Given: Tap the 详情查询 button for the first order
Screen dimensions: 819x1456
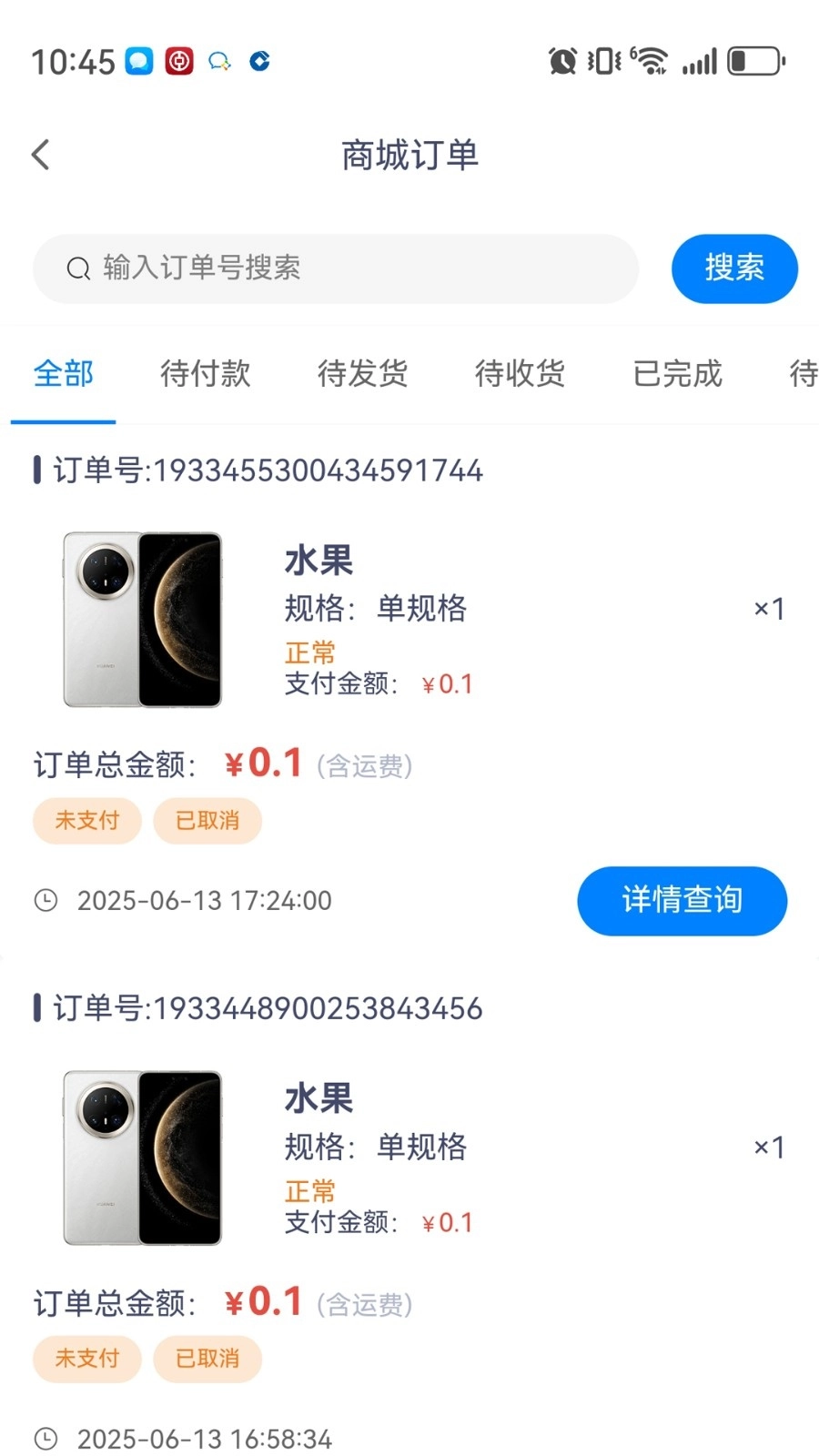Looking at the screenshot, I should pyautogui.click(x=682, y=900).
